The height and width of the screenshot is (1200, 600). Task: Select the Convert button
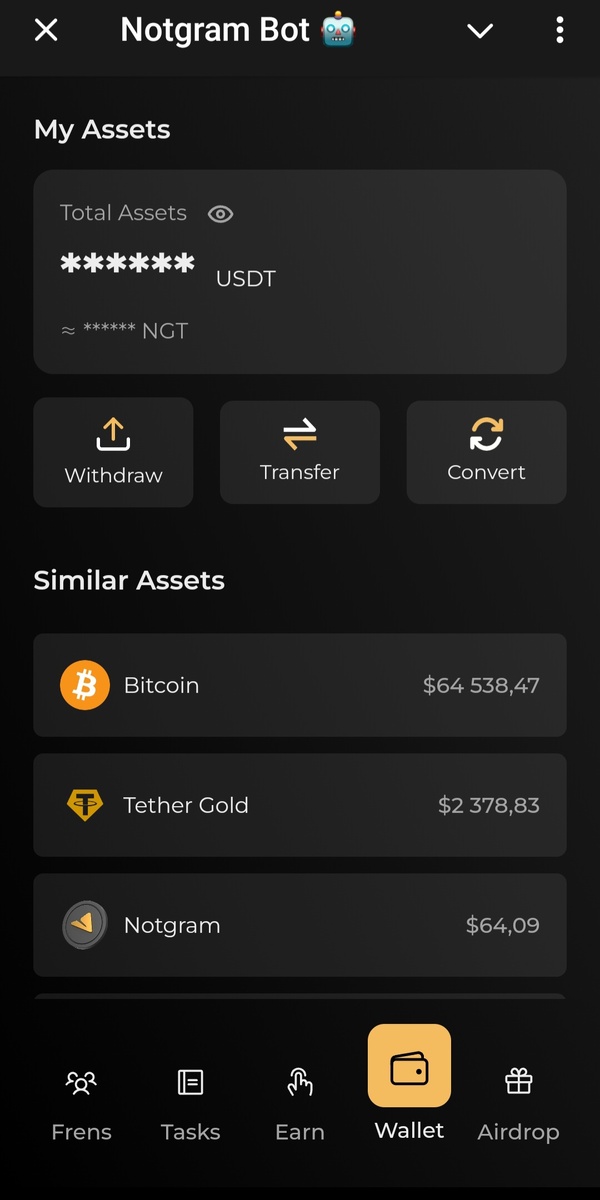(486, 452)
